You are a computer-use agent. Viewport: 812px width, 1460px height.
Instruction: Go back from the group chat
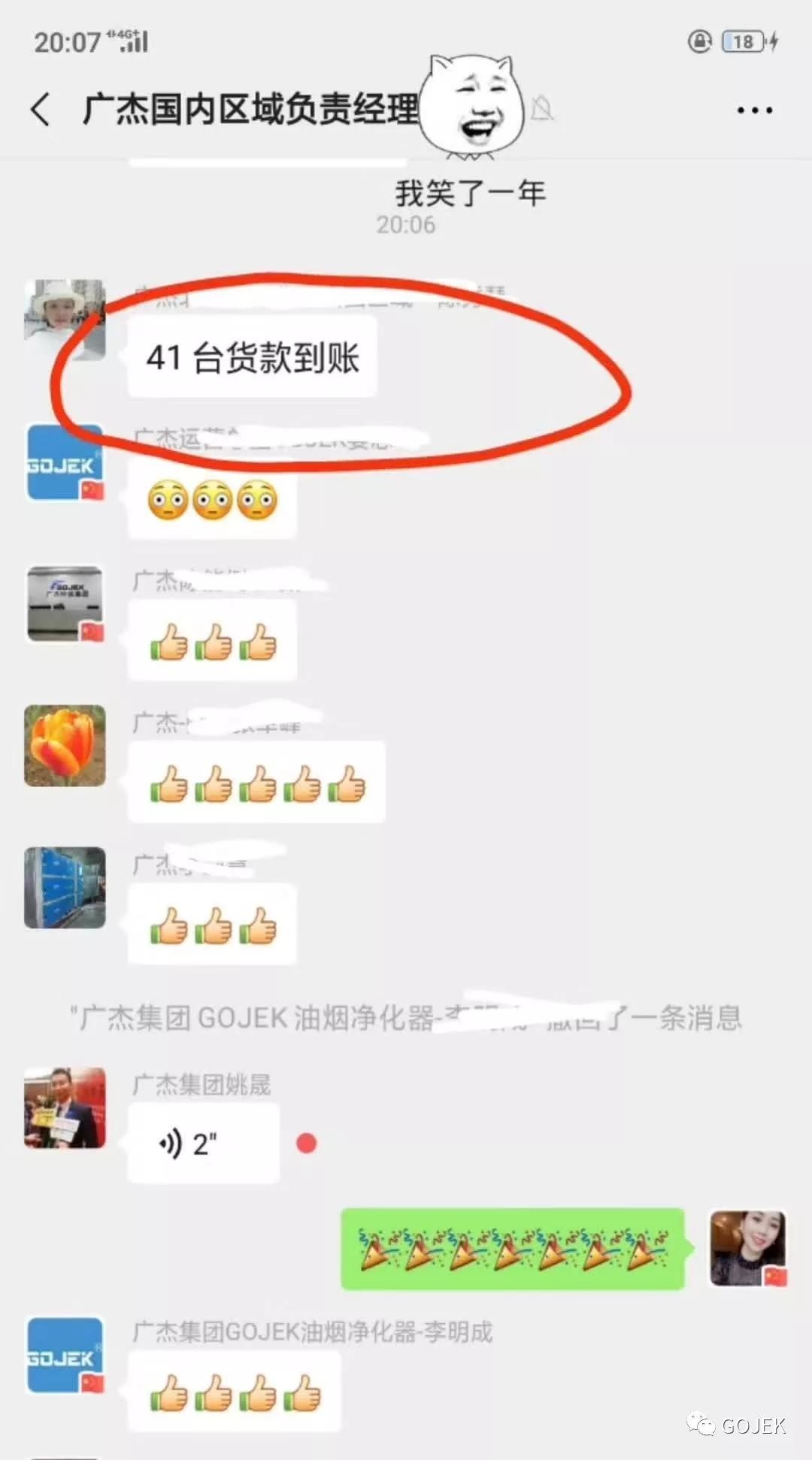[x=41, y=110]
